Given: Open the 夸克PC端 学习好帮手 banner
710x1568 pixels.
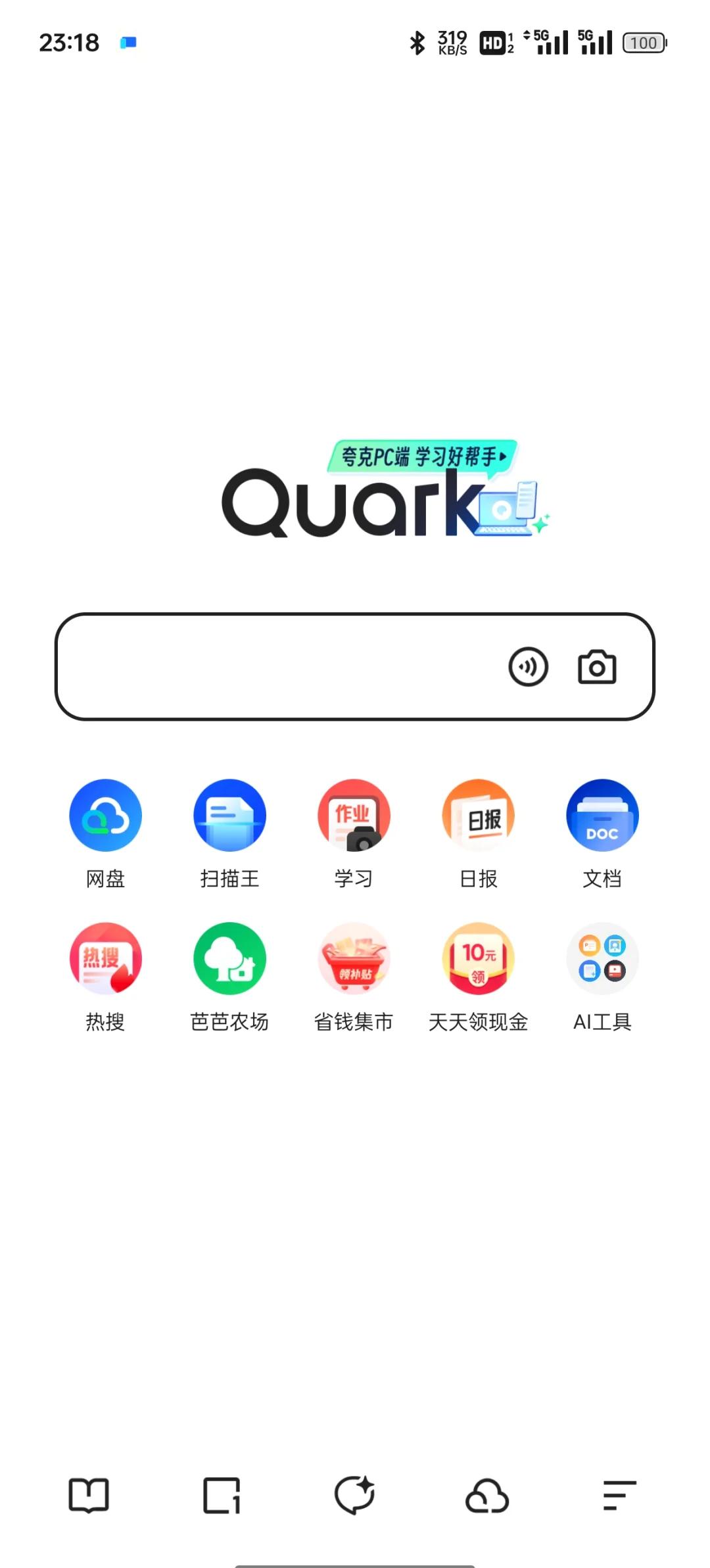Looking at the screenshot, I should [x=422, y=456].
